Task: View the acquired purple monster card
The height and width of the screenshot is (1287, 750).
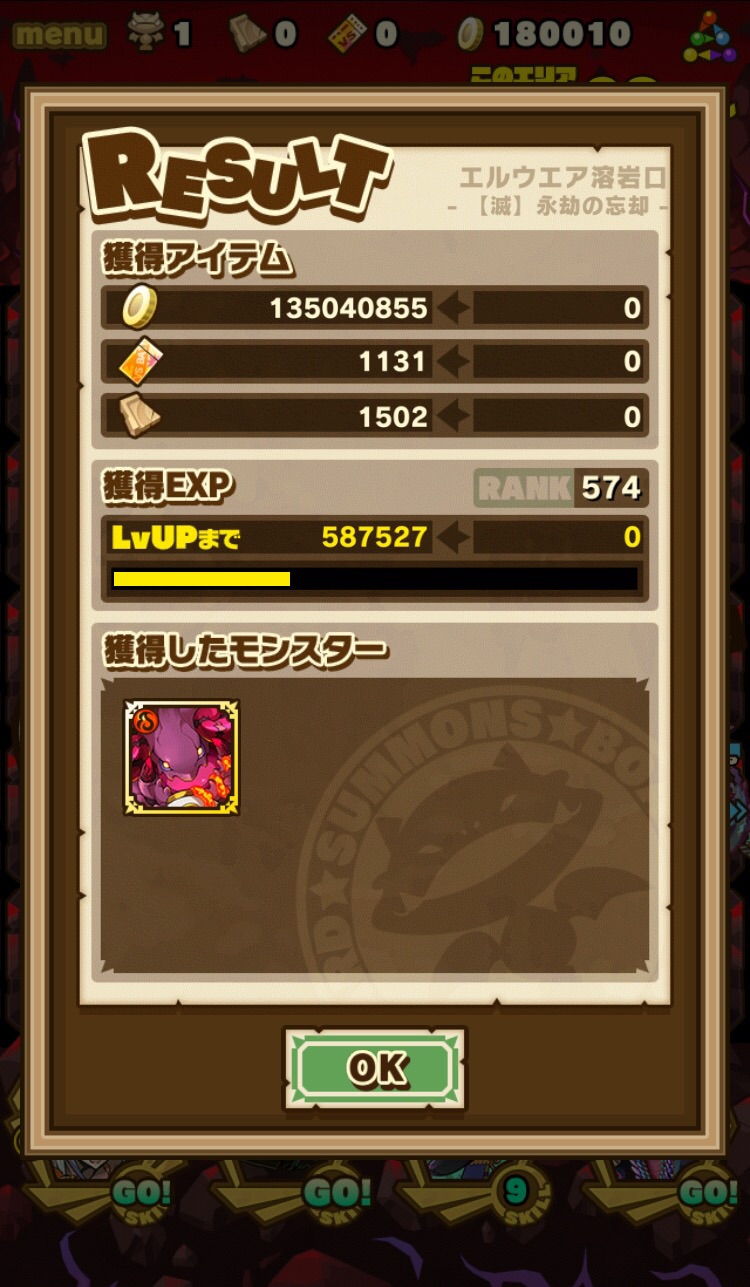Action: coord(181,757)
